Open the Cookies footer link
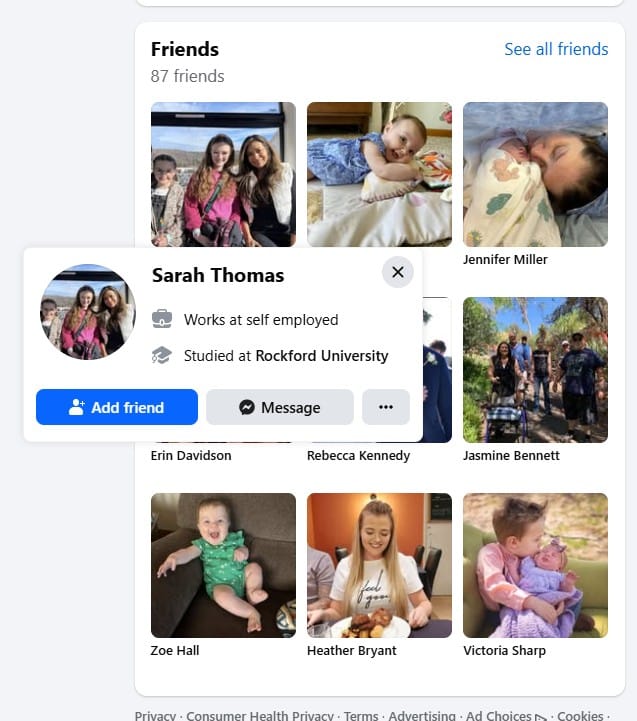Screen dimensions: 637x721 coord(580,716)
